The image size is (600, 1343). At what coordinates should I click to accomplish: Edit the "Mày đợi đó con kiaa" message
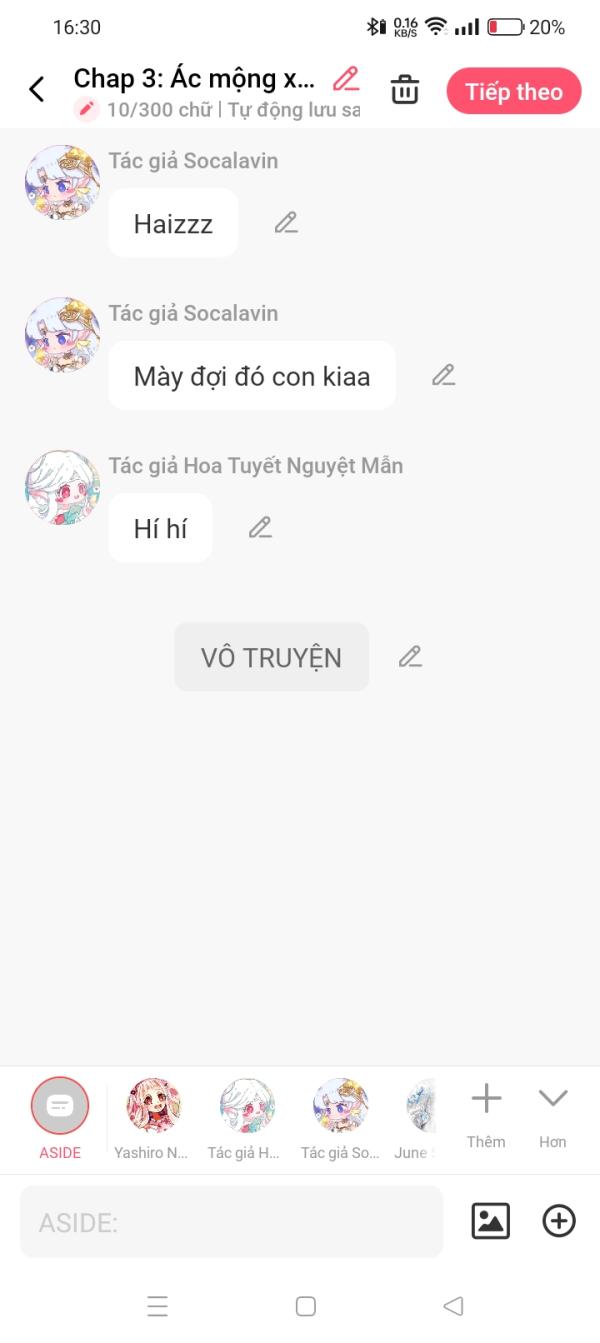(443, 375)
